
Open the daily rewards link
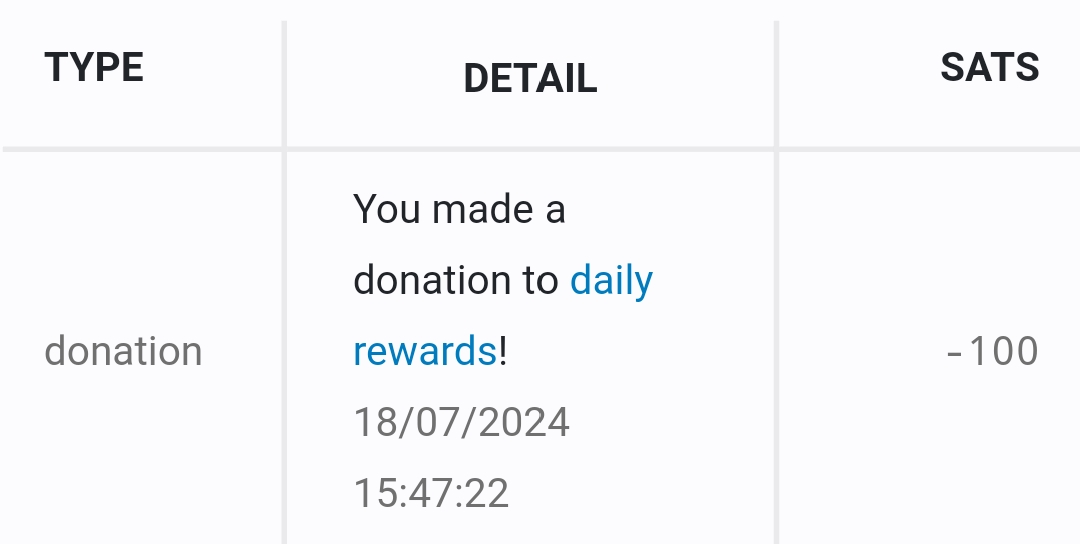pyautogui.click(x=611, y=282)
